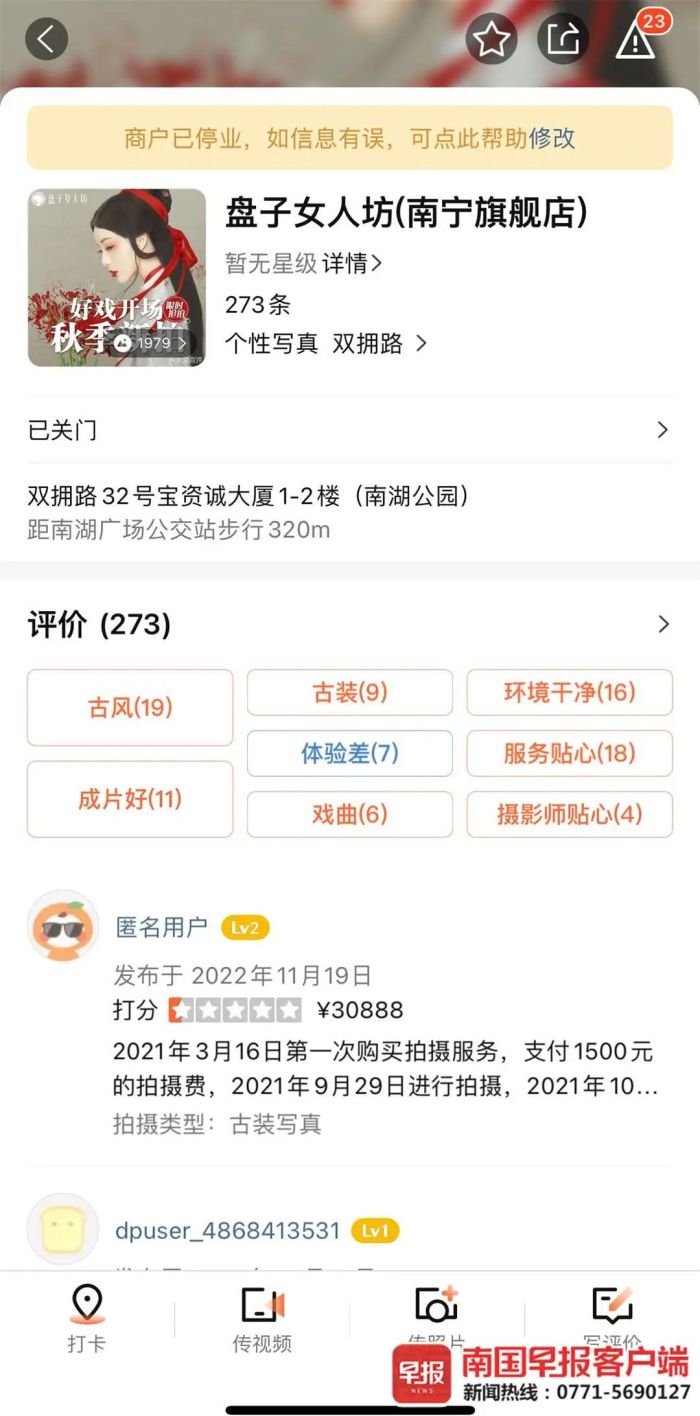Filter reviews by 古装(9)
The width and height of the screenshot is (700, 1416).
pos(350,692)
